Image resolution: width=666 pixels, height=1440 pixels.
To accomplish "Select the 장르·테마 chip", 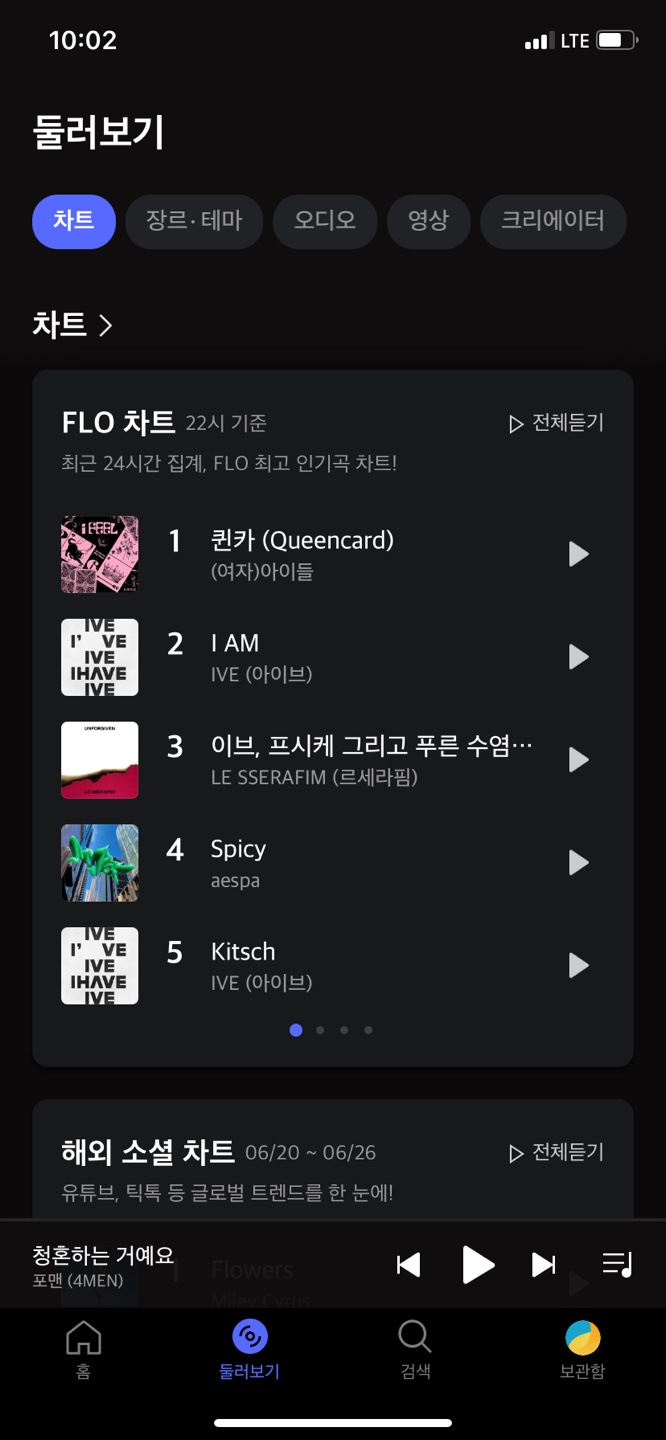I will (194, 221).
